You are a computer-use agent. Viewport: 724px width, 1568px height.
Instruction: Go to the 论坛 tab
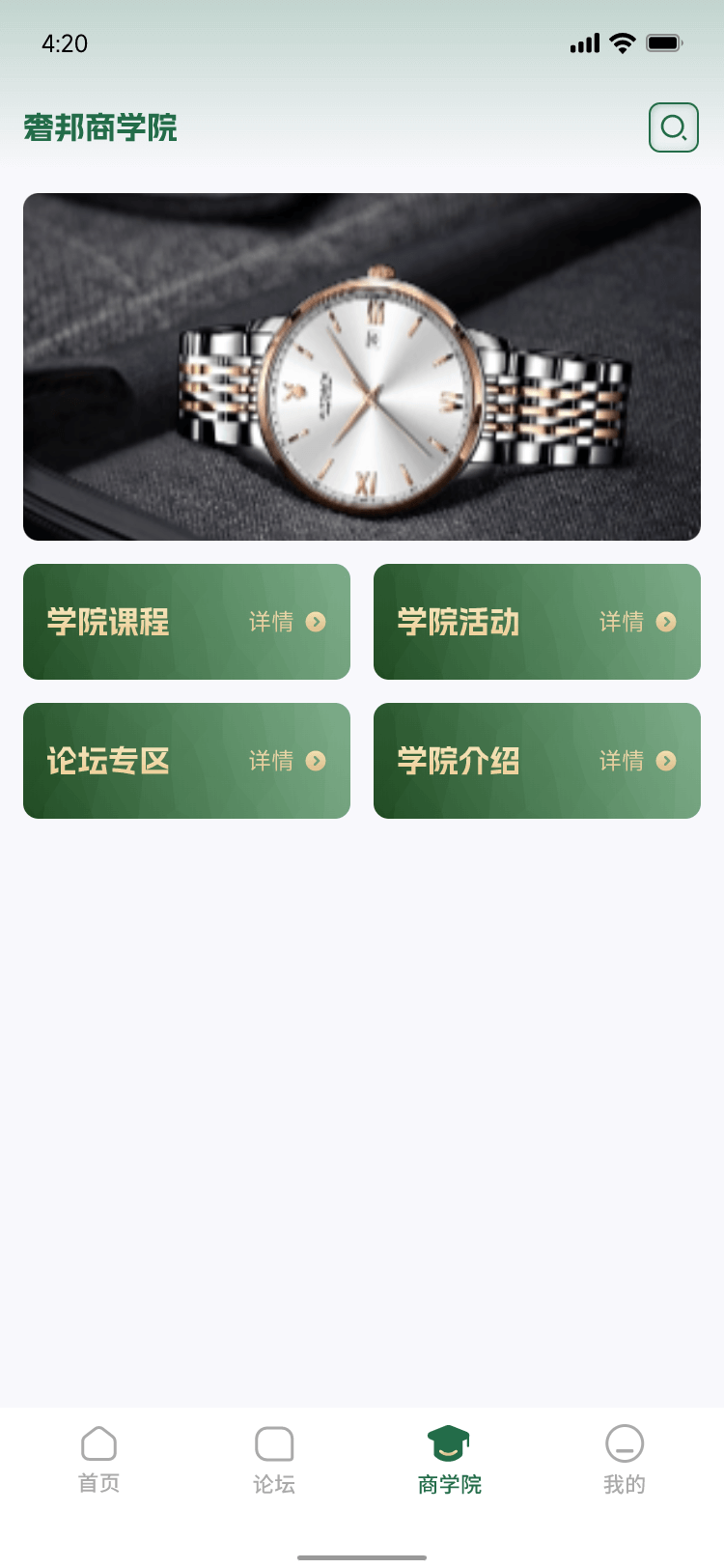tap(274, 1459)
